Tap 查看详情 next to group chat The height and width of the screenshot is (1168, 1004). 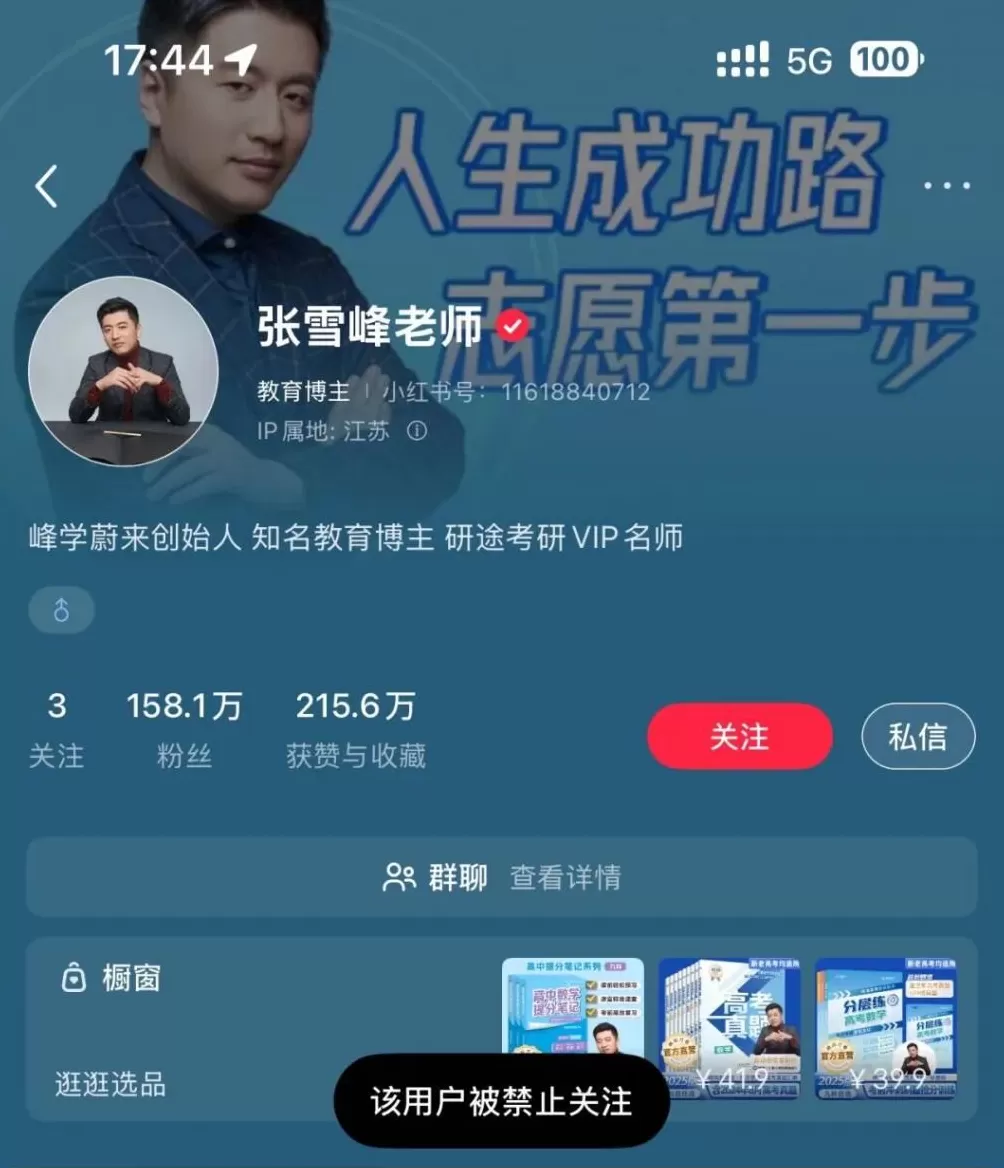[x=565, y=878]
